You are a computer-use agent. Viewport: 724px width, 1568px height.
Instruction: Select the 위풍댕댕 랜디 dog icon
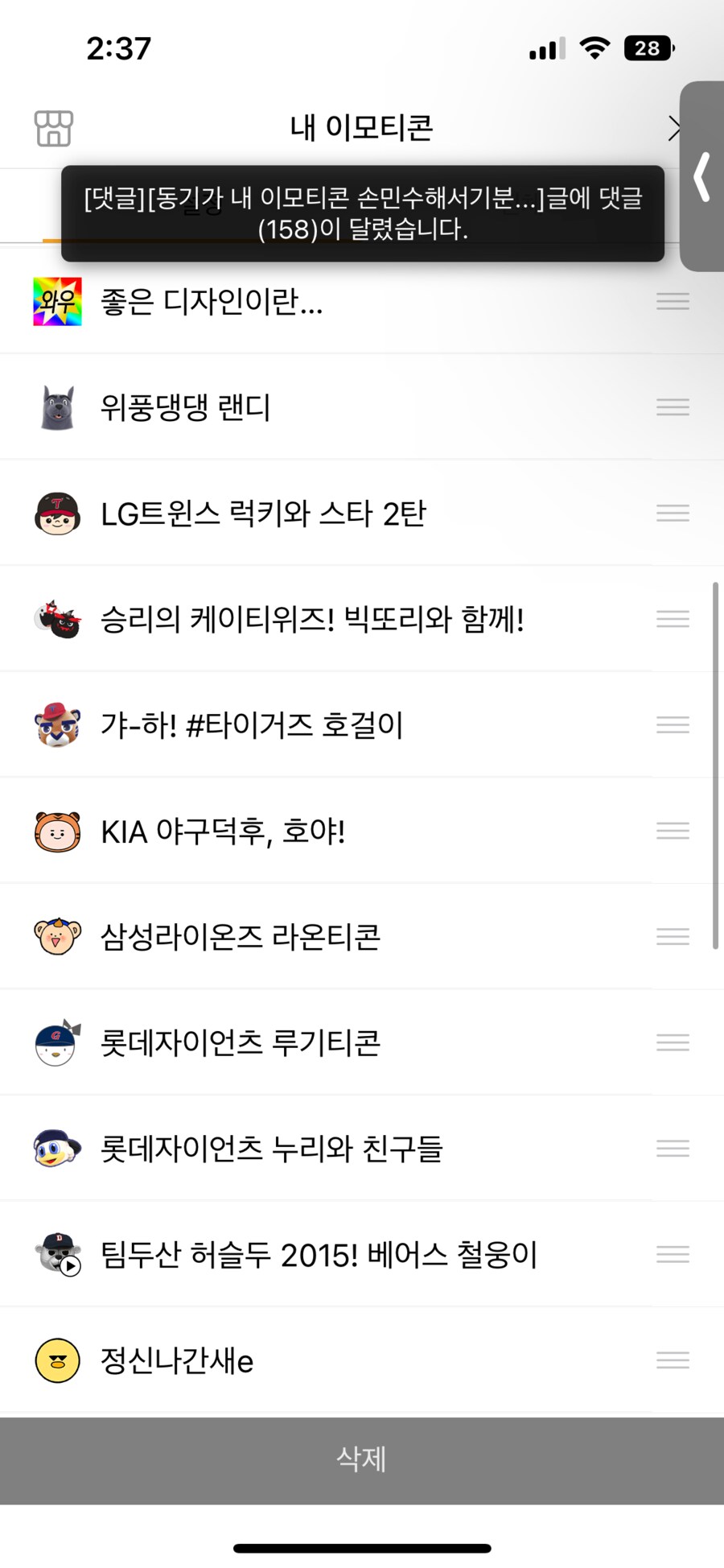click(x=57, y=406)
